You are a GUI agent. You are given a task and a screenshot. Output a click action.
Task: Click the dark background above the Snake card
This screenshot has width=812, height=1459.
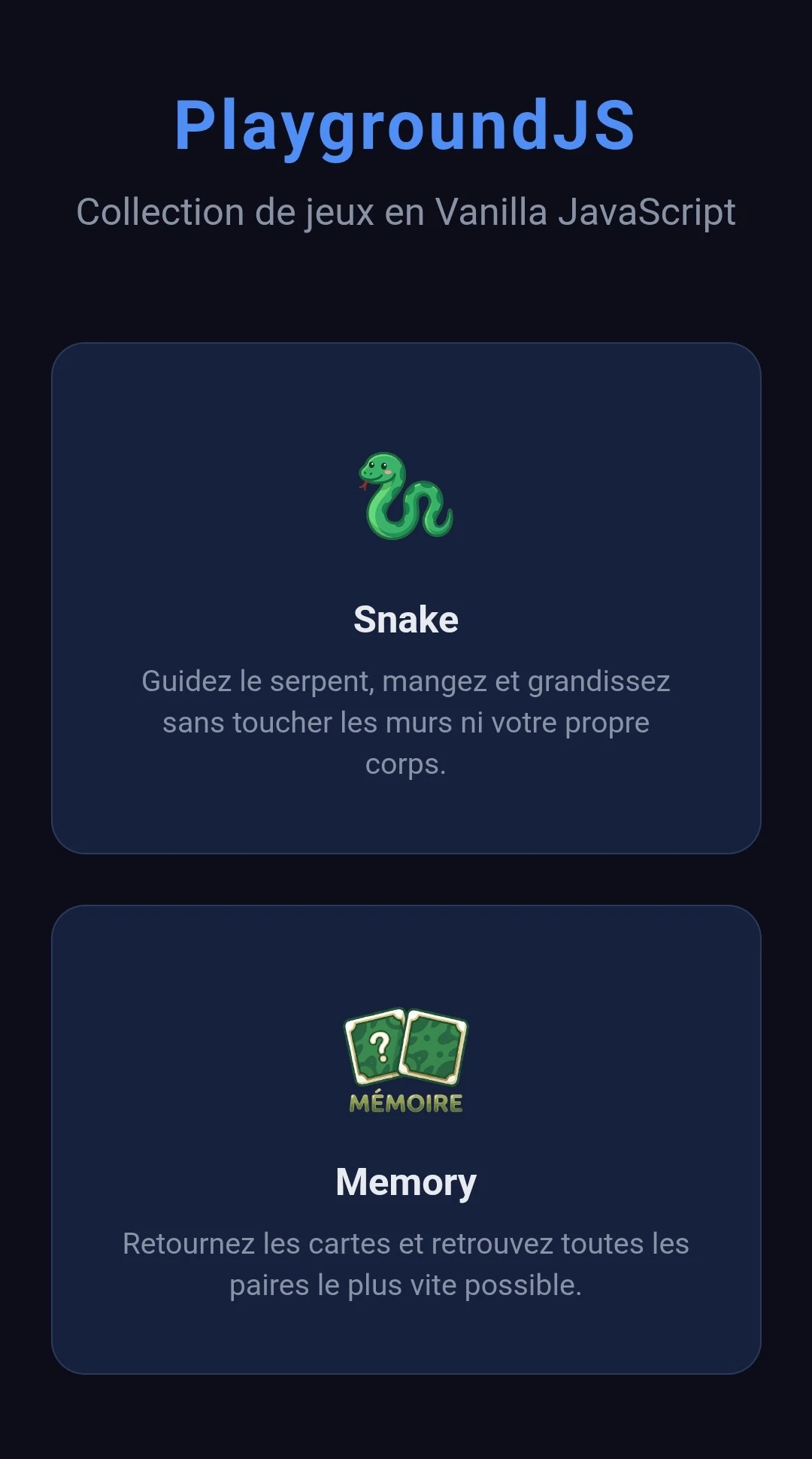click(x=406, y=293)
